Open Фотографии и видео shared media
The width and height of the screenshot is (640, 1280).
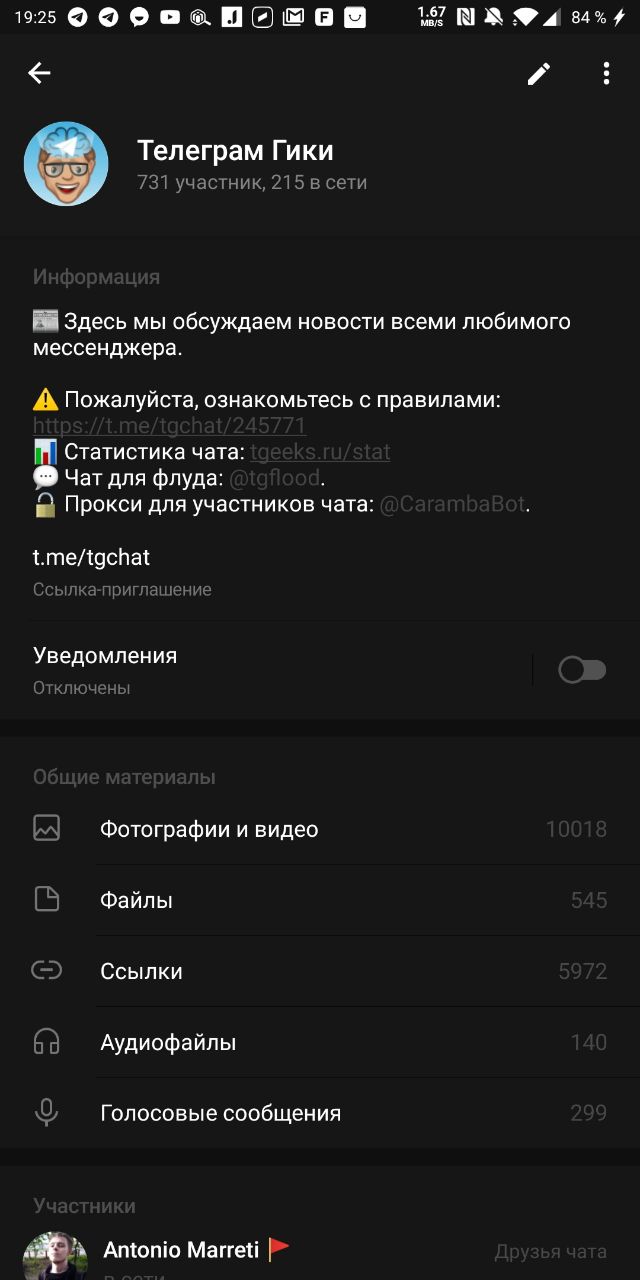pyautogui.click(x=320, y=829)
